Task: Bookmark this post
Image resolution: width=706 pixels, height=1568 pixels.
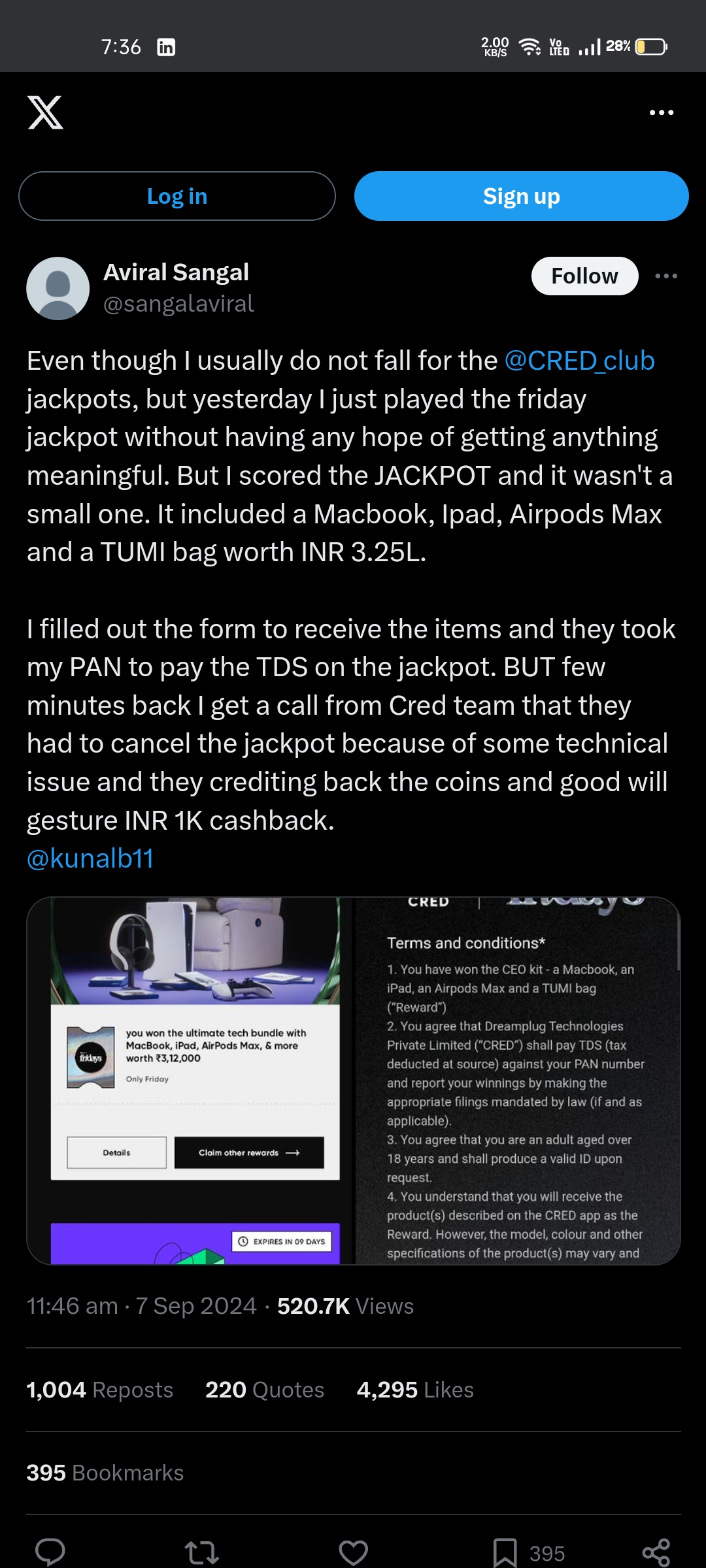Action: pos(505,1552)
